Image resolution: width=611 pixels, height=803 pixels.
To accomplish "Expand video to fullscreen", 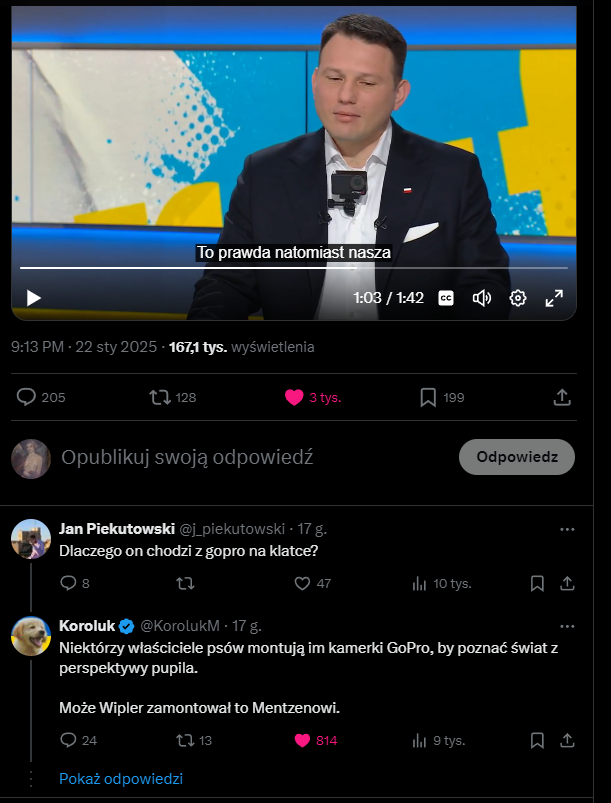I will click(x=554, y=297).
